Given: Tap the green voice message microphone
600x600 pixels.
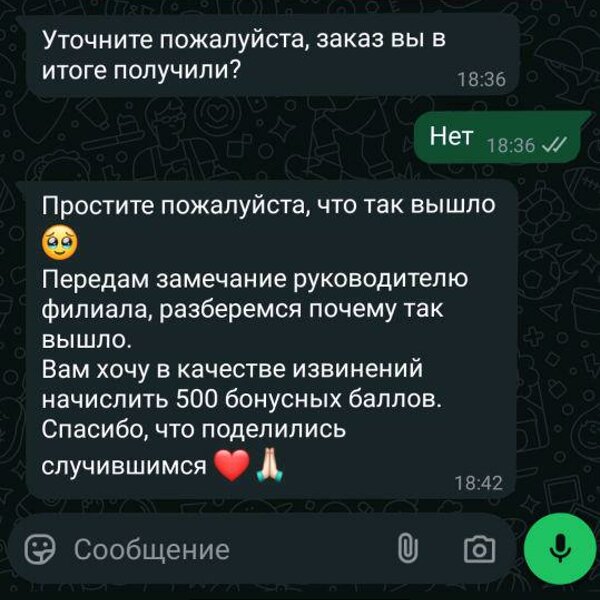Looking at the screenshot, I should click(x=559, y=548).
